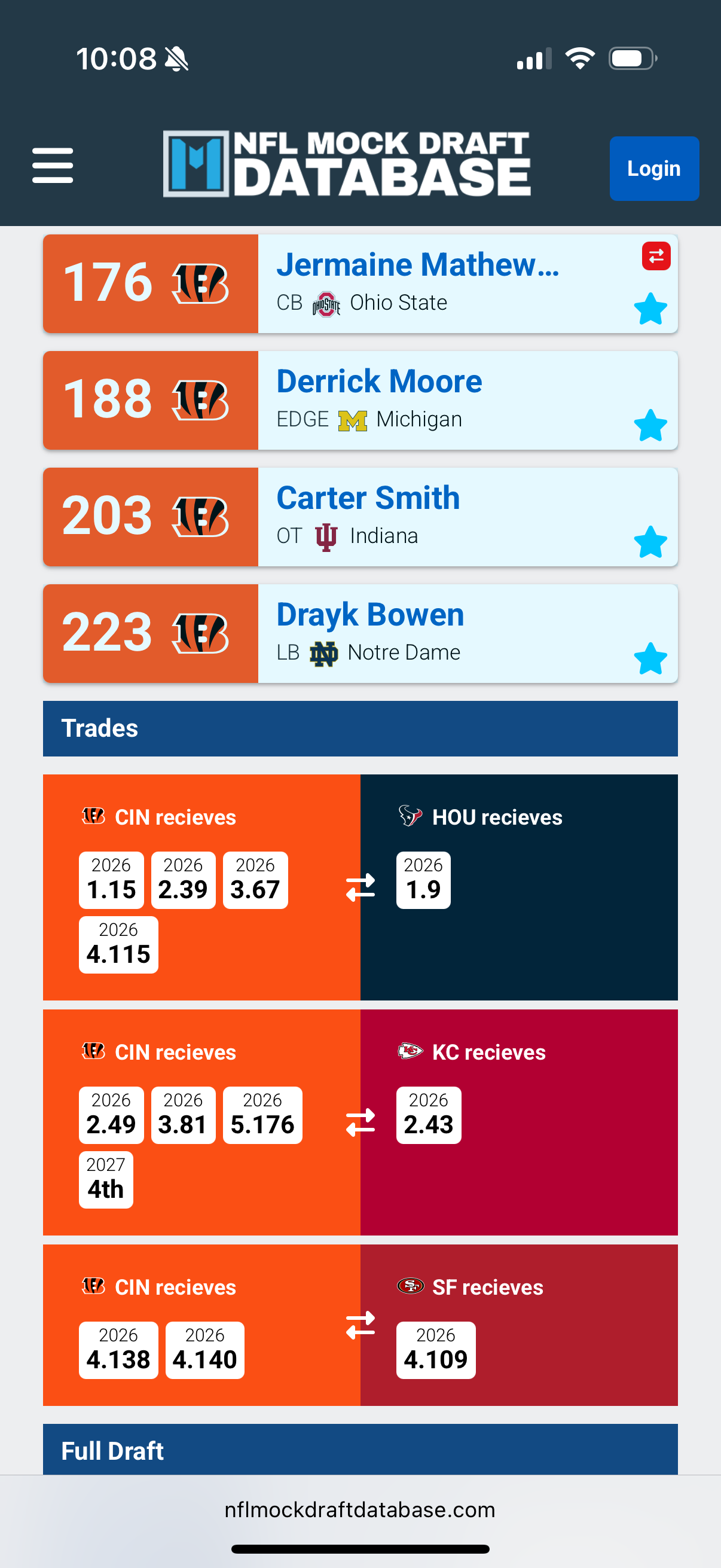Star the Drayk Bowen pick
721x1568 pixels.
coord(650,659)
